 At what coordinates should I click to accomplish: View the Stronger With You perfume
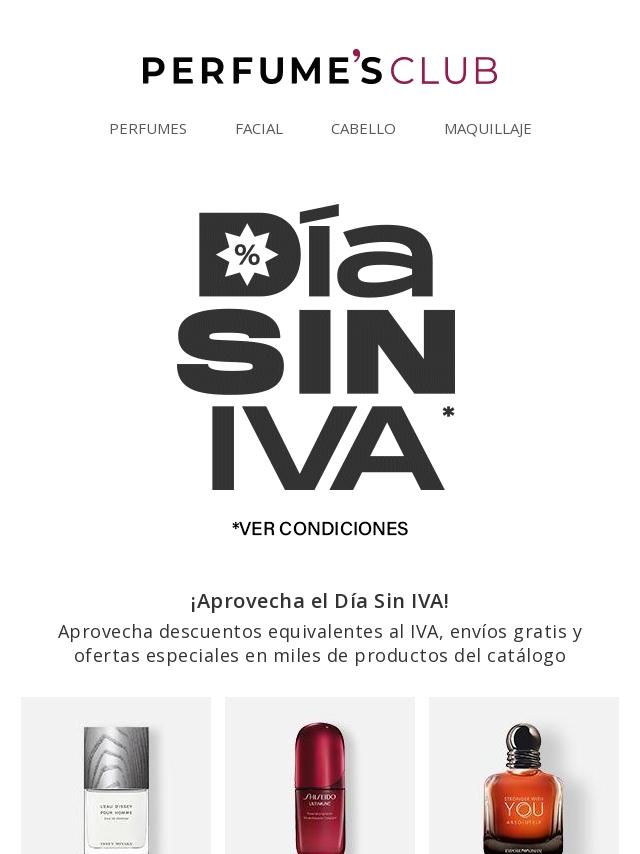point(523,776)
